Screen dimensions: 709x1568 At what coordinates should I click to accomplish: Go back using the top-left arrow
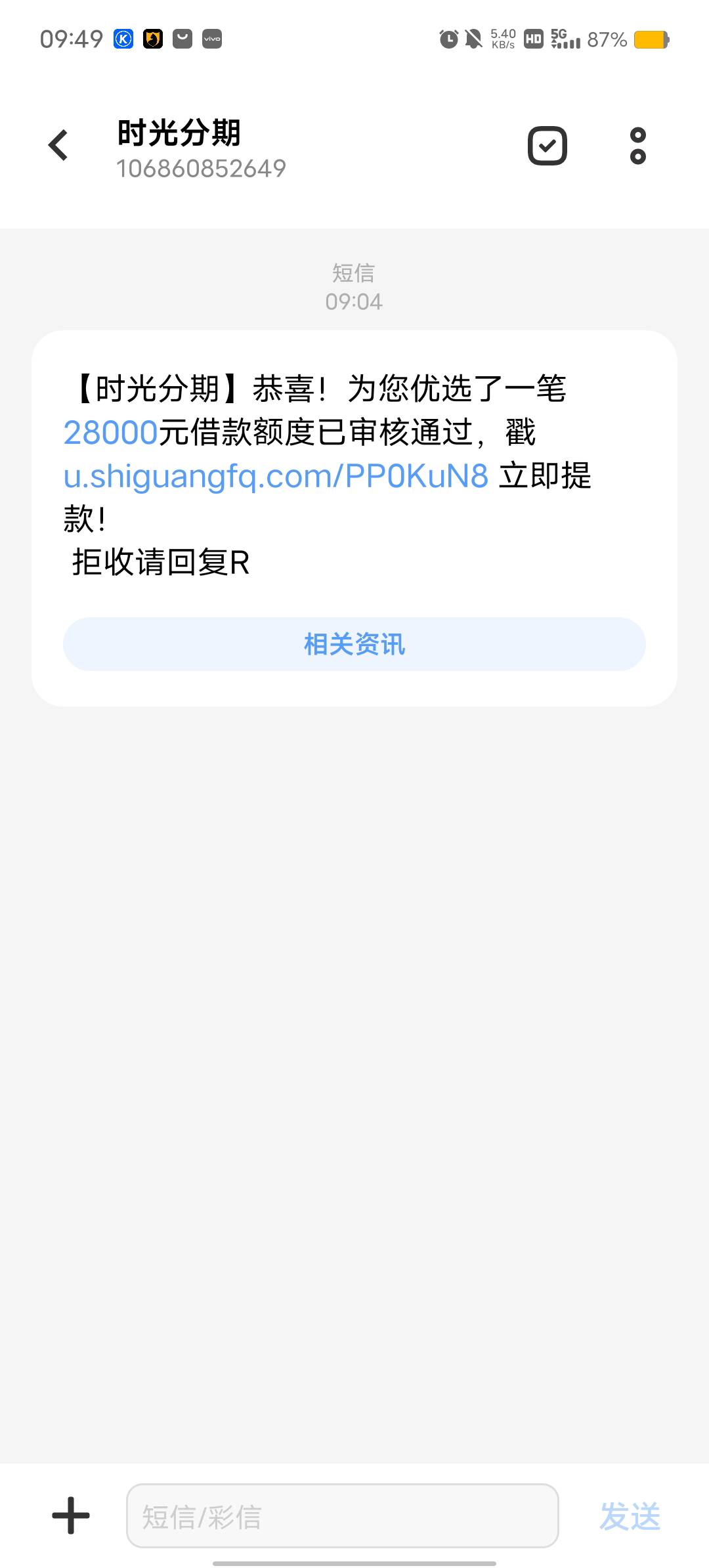click(58, 145)
